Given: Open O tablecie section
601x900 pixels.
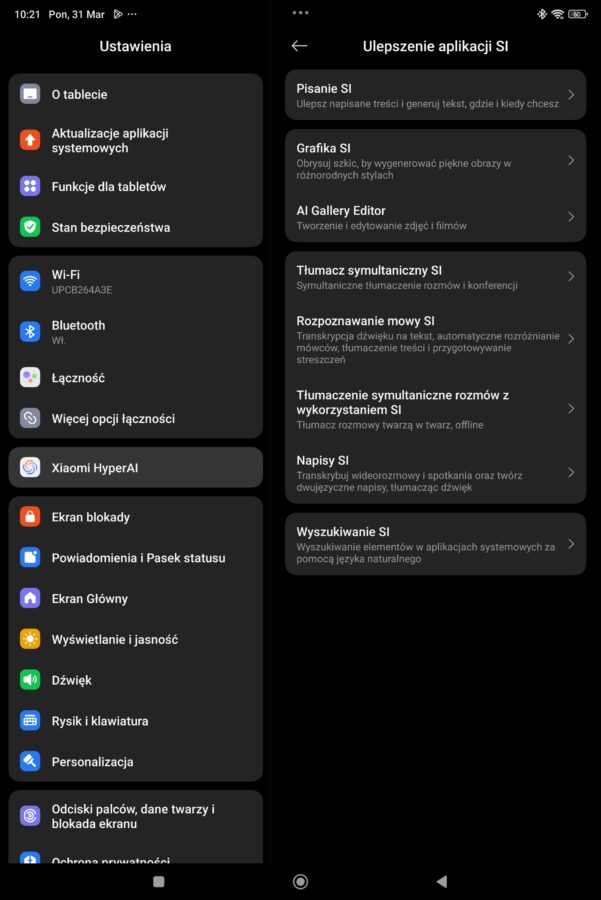Looking at the screenshot, I should click(135, 94).
